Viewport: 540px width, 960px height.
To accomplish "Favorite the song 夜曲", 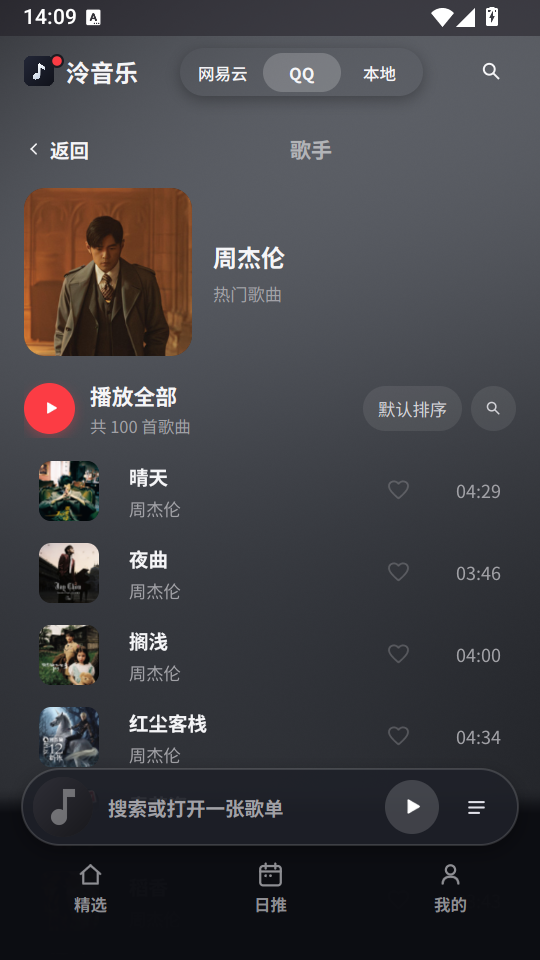I will pos(399,572).
